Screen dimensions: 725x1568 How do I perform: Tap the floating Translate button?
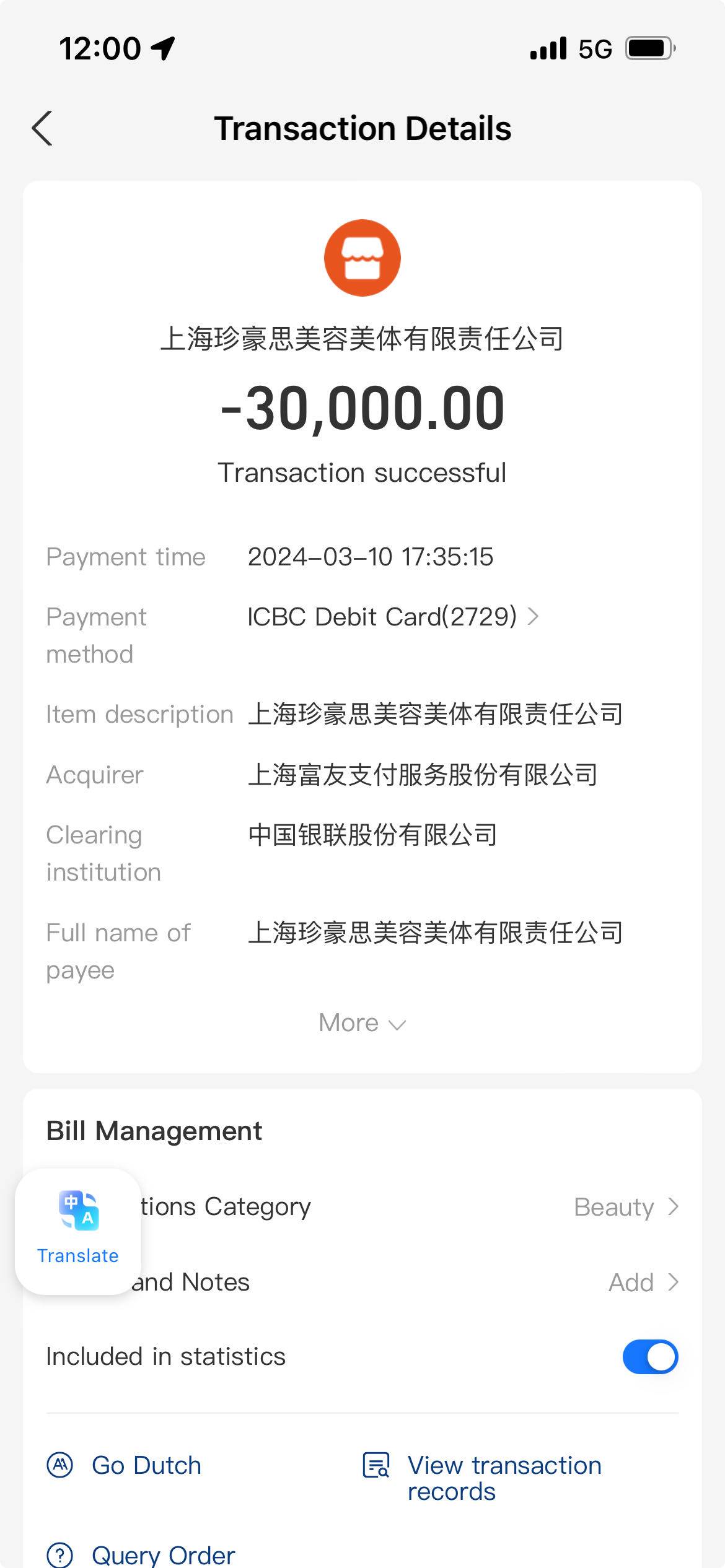point(78,1230)
